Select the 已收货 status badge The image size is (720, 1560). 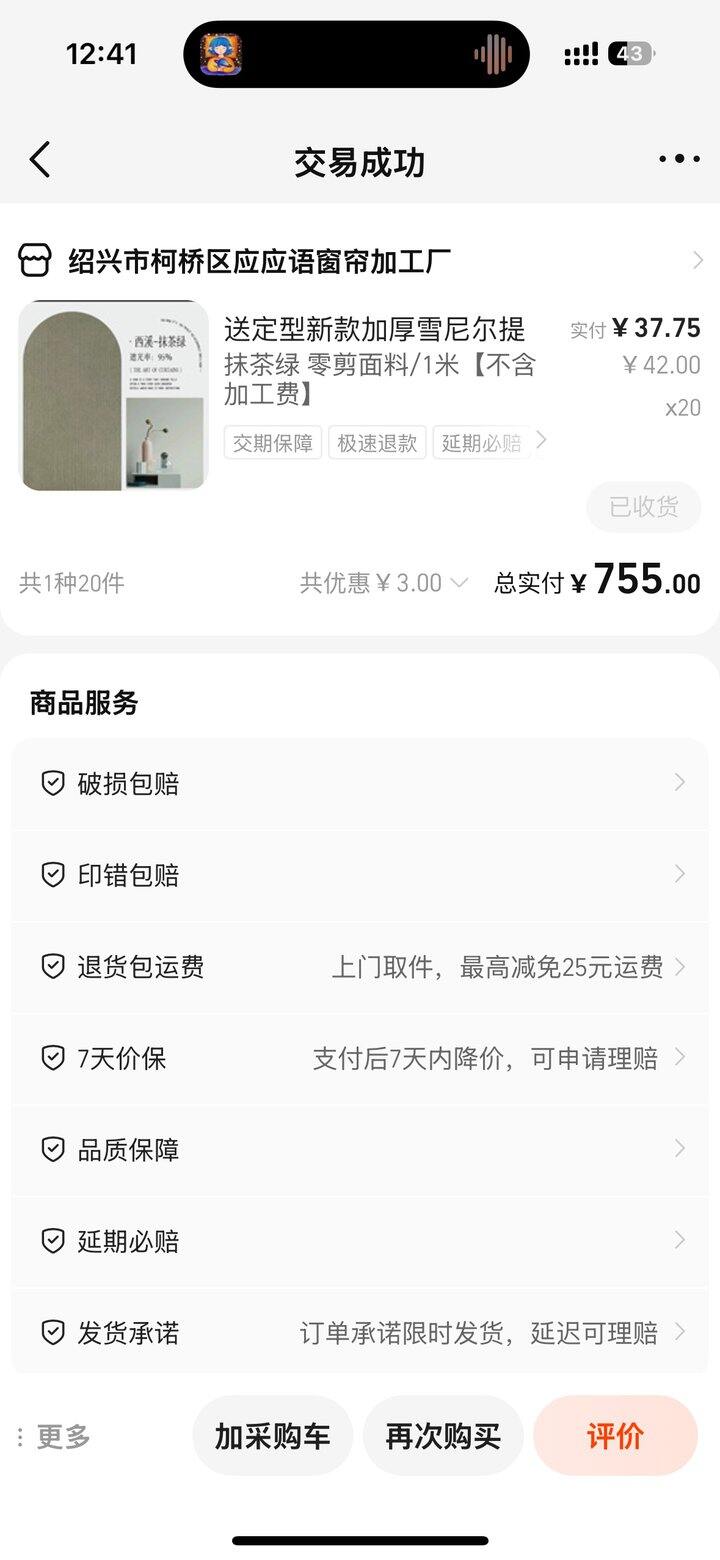[643, 507]
